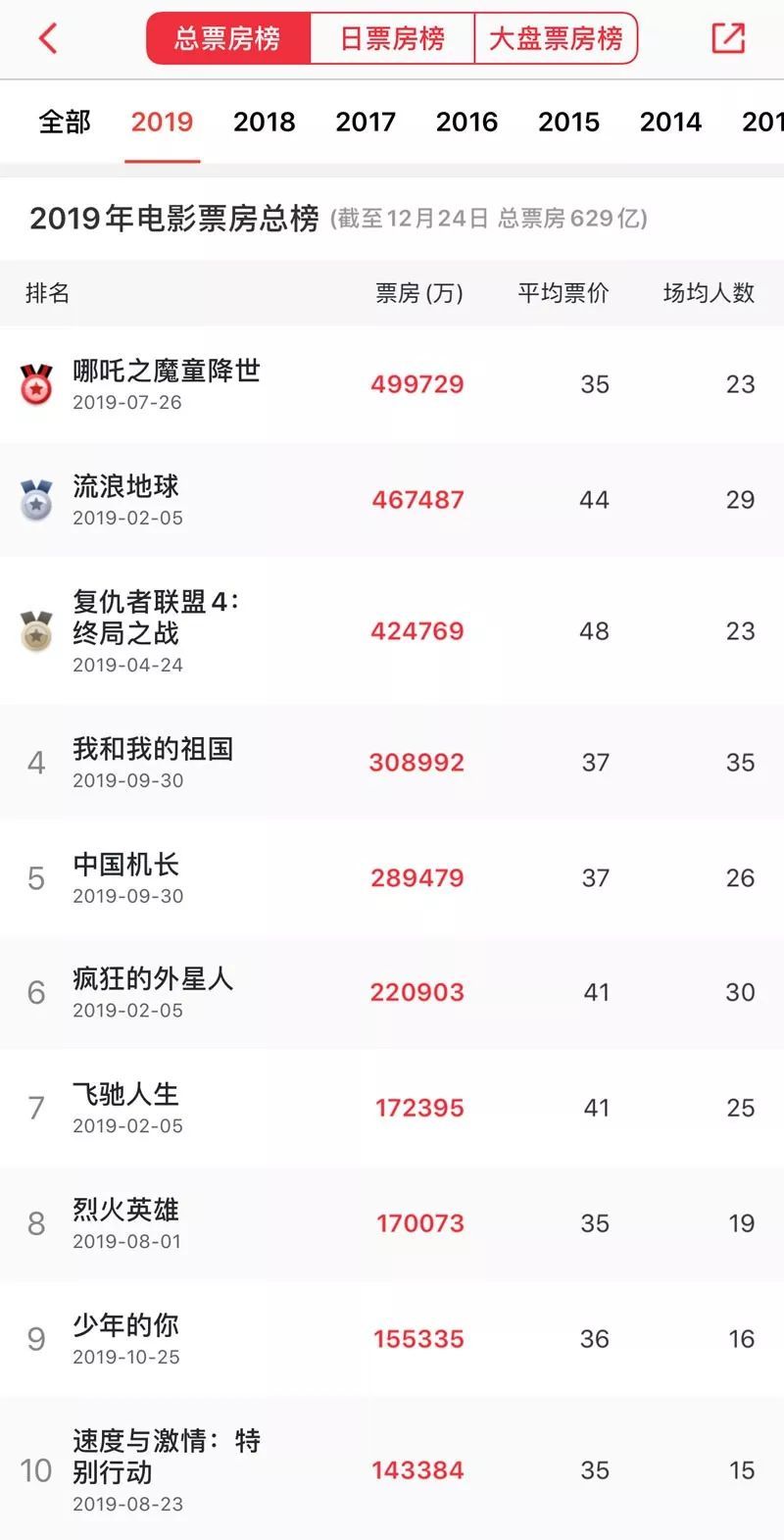This screenshot has height=1540, width=784.
Task: Open the 流浪地球 entry
Action: point(126,499)
